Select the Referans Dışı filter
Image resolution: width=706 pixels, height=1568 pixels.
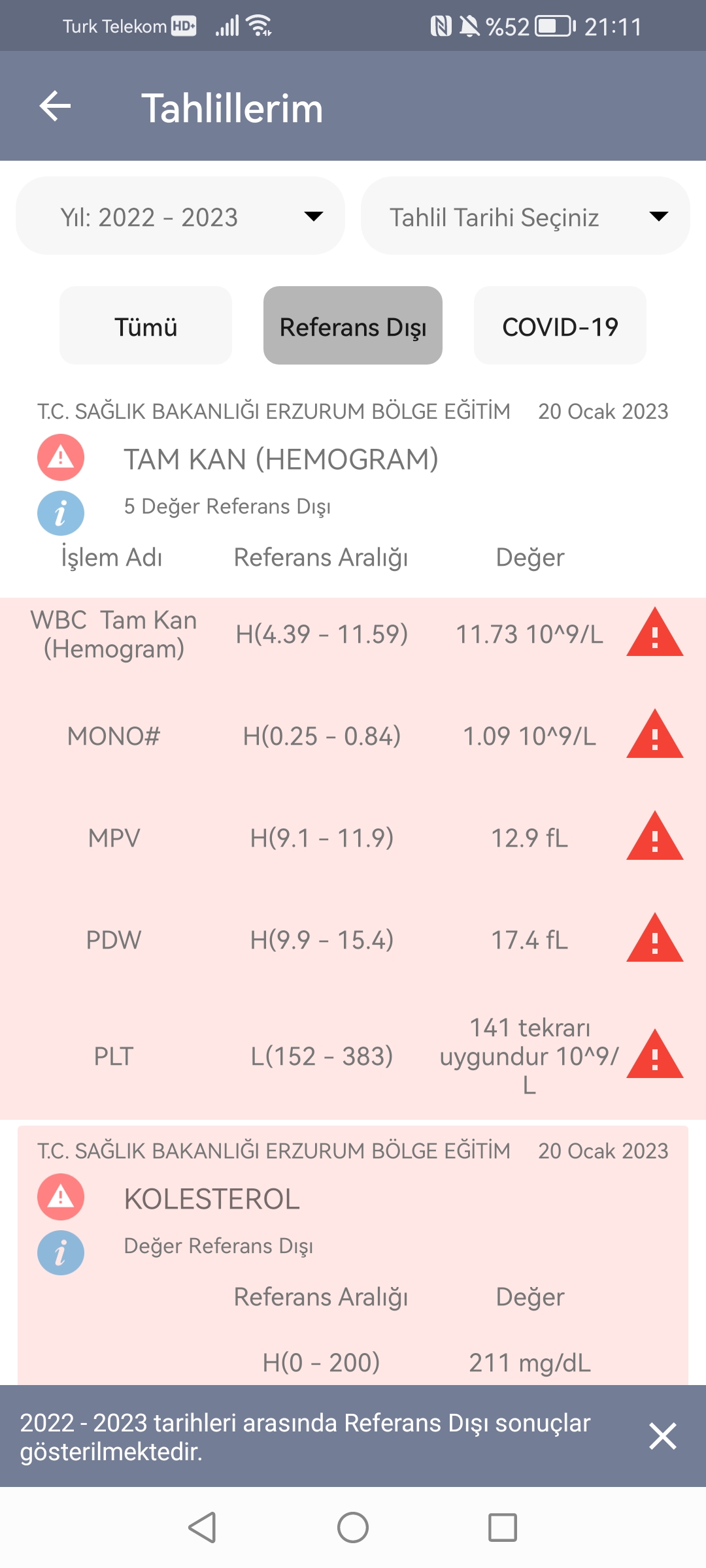tap(352, 326)
